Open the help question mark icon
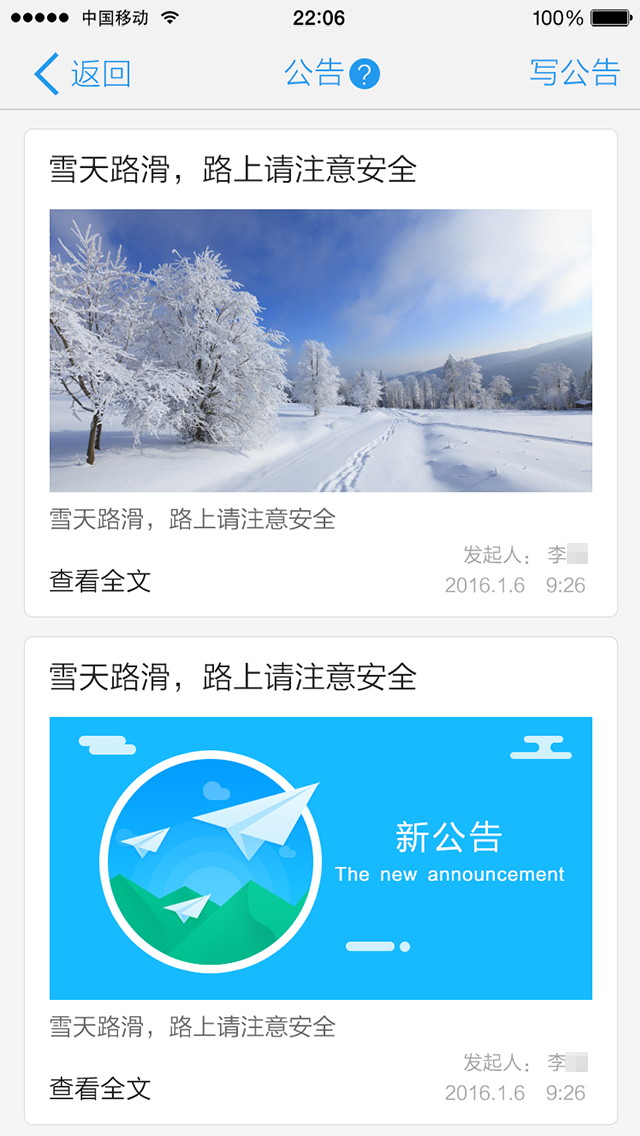This screenshot has width=640, height=1136. tap(365, 74)
